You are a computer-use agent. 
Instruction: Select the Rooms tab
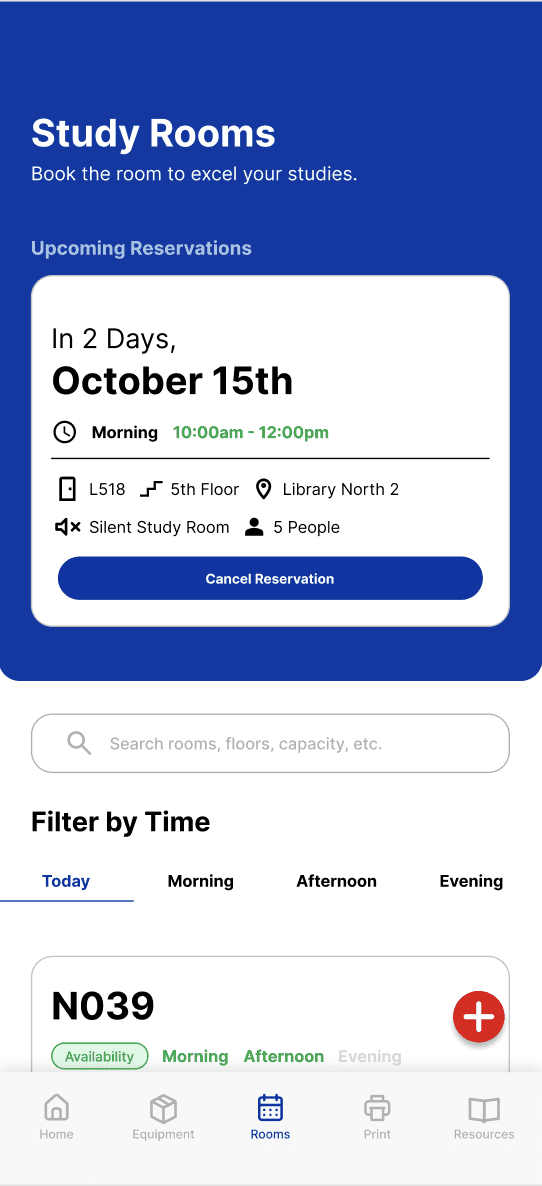271,1118
